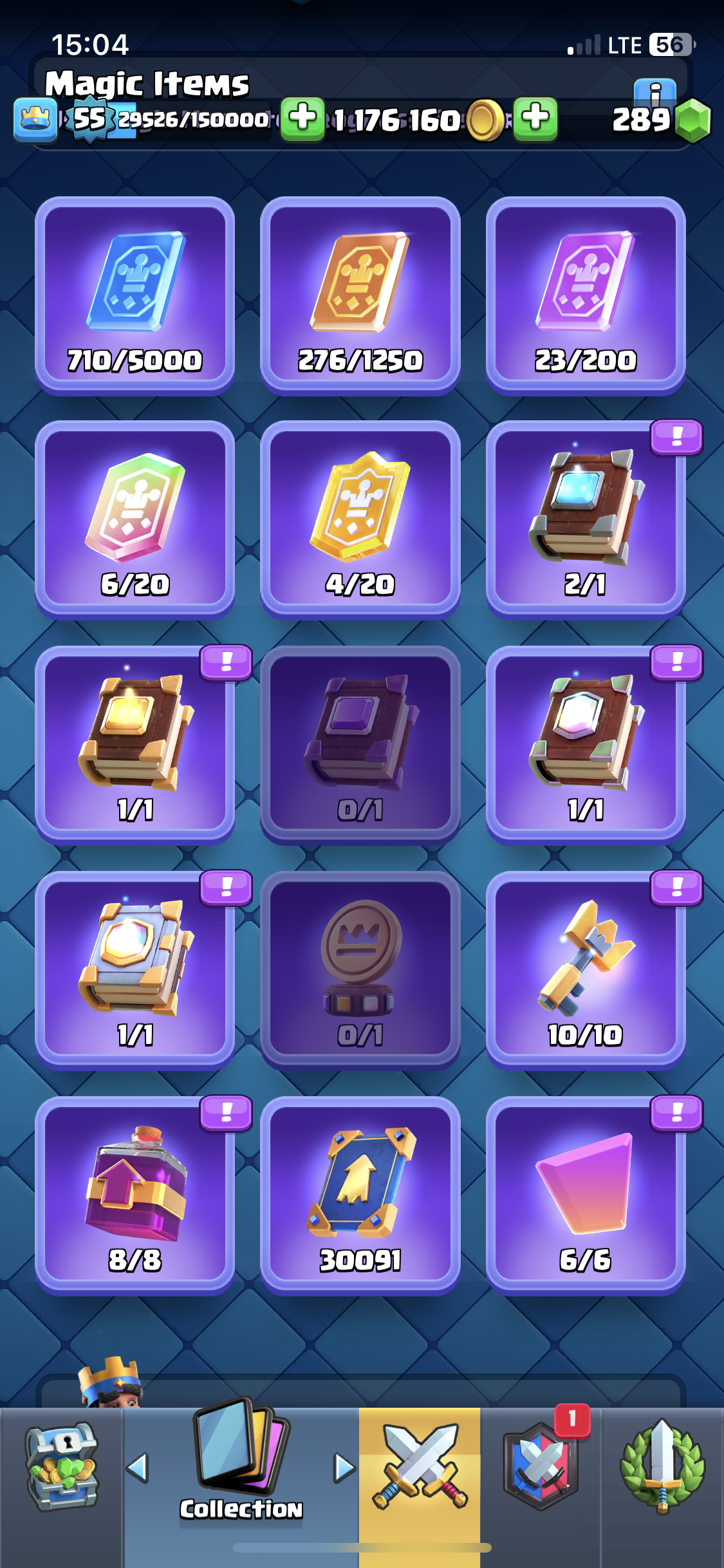Select the rare wild card 276/1250
Screen dimensions: 724x1568
360,295
